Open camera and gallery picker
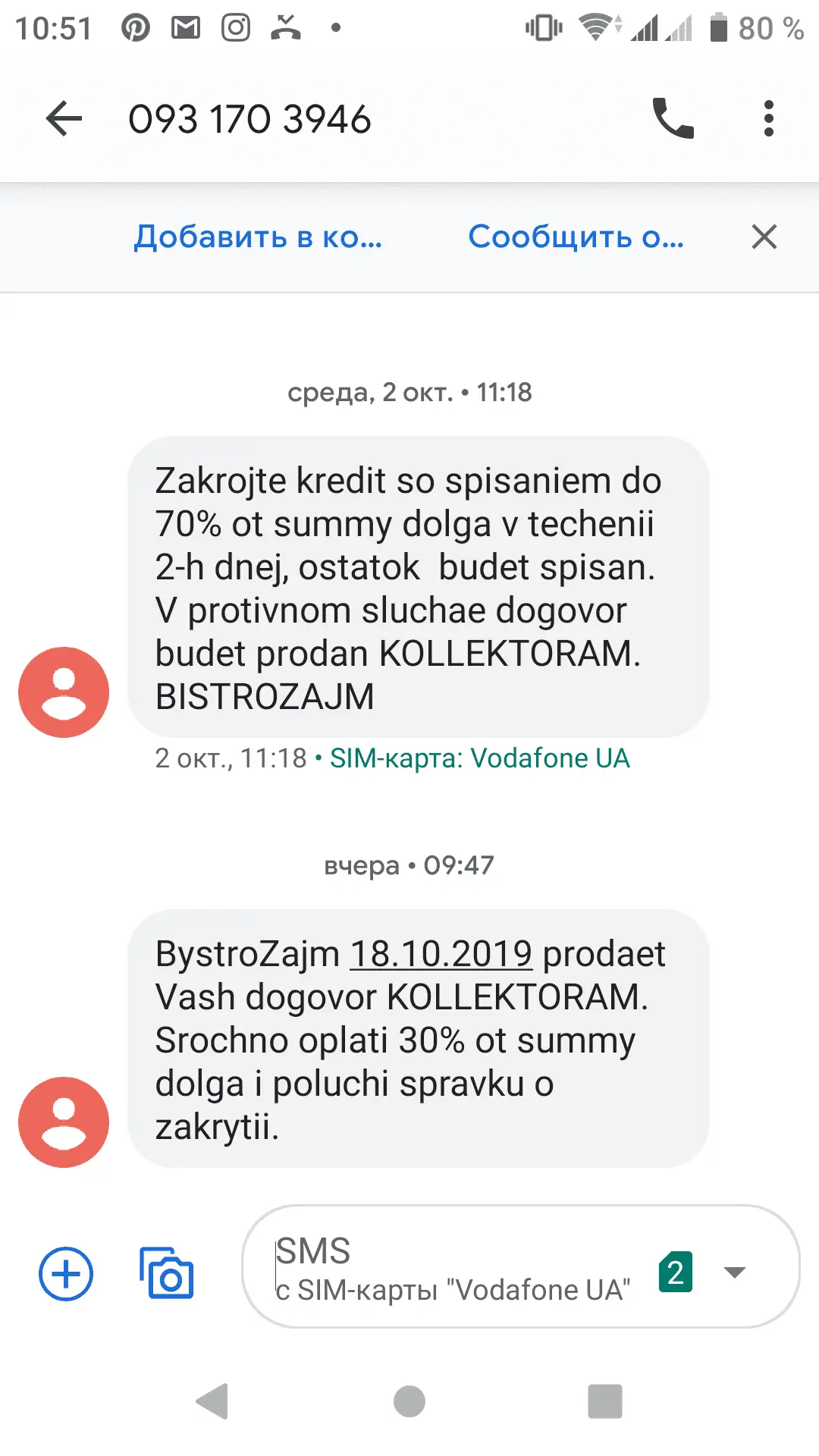Viewport: 819px width, 1456px height. click(x=167, y=1273)
